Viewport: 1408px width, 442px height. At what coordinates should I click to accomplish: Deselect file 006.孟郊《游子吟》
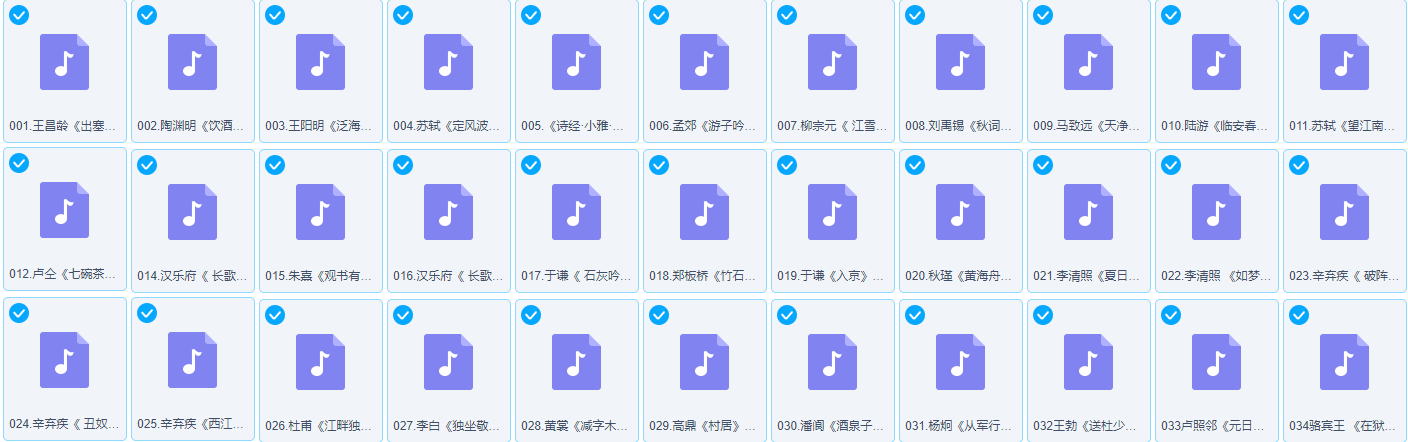pyautogui.click(x=659, y=15)
